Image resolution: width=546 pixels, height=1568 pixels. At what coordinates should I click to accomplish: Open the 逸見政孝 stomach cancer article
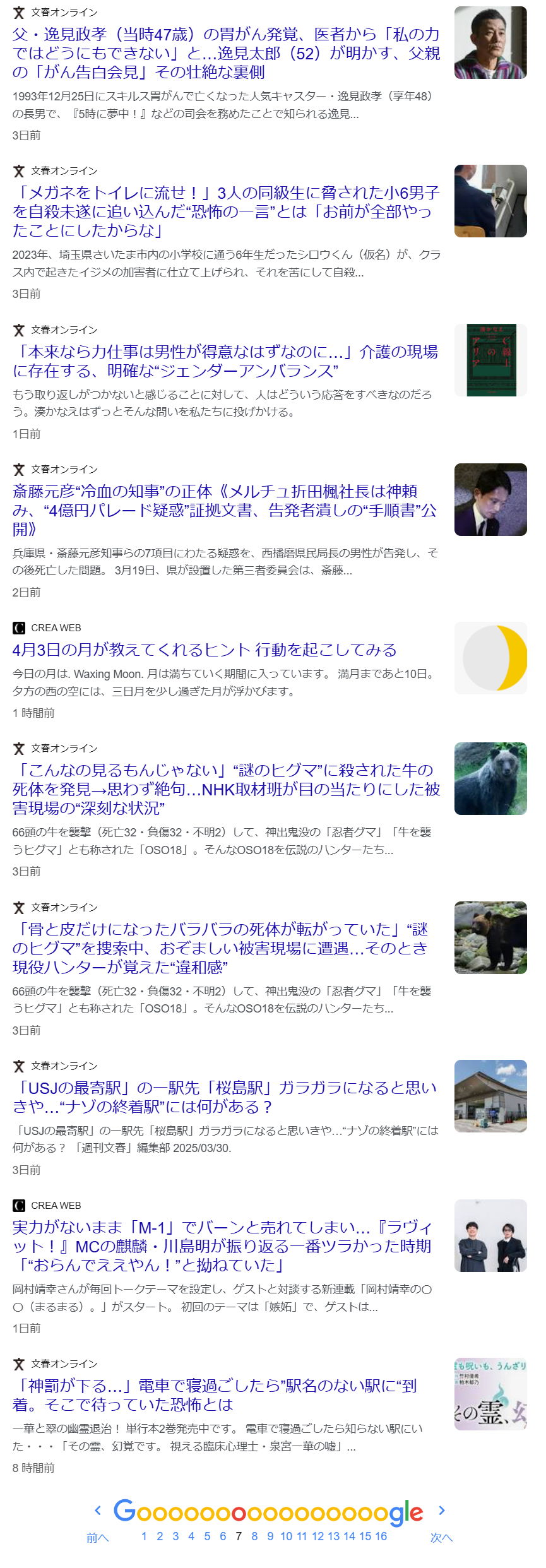(x=226, y=54)
